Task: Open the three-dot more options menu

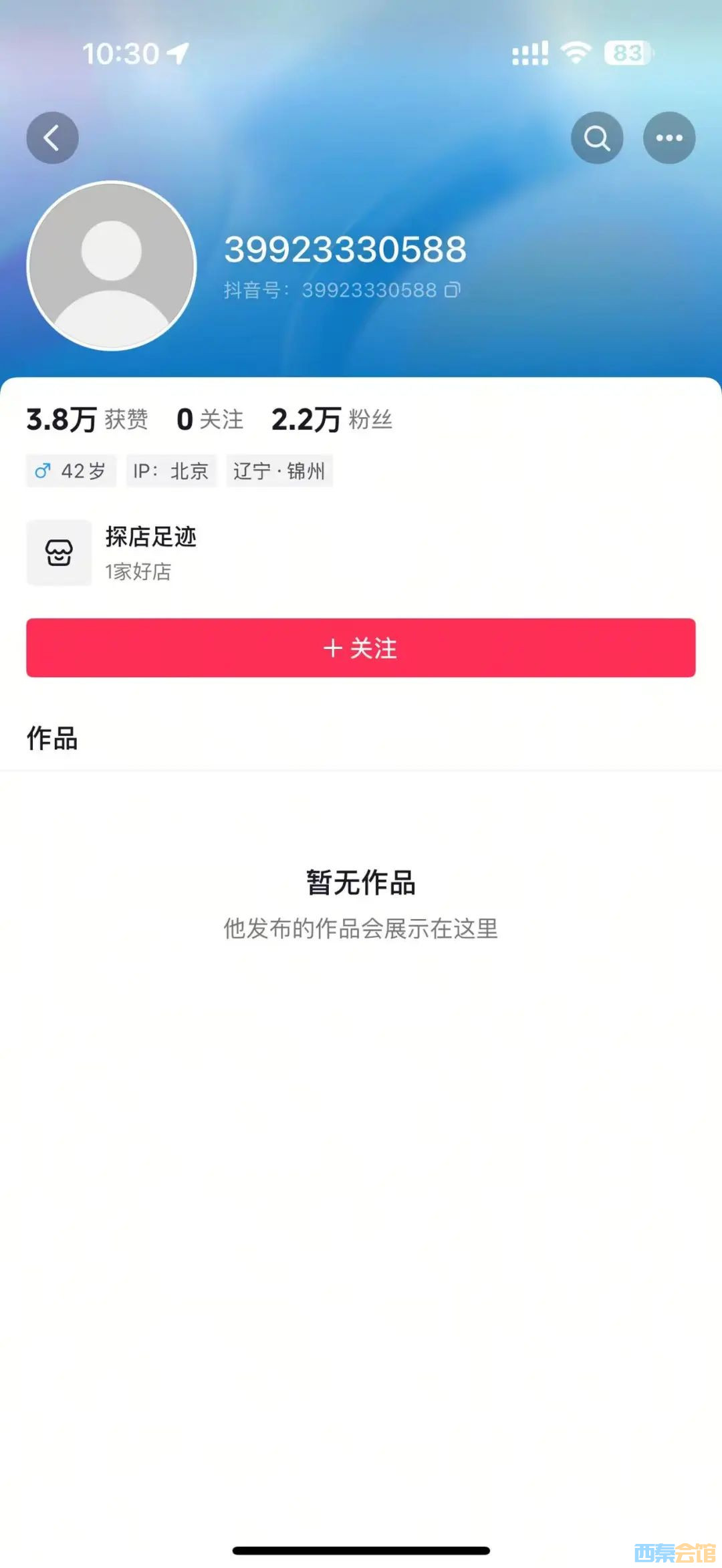Action: [x=669, y=138]
